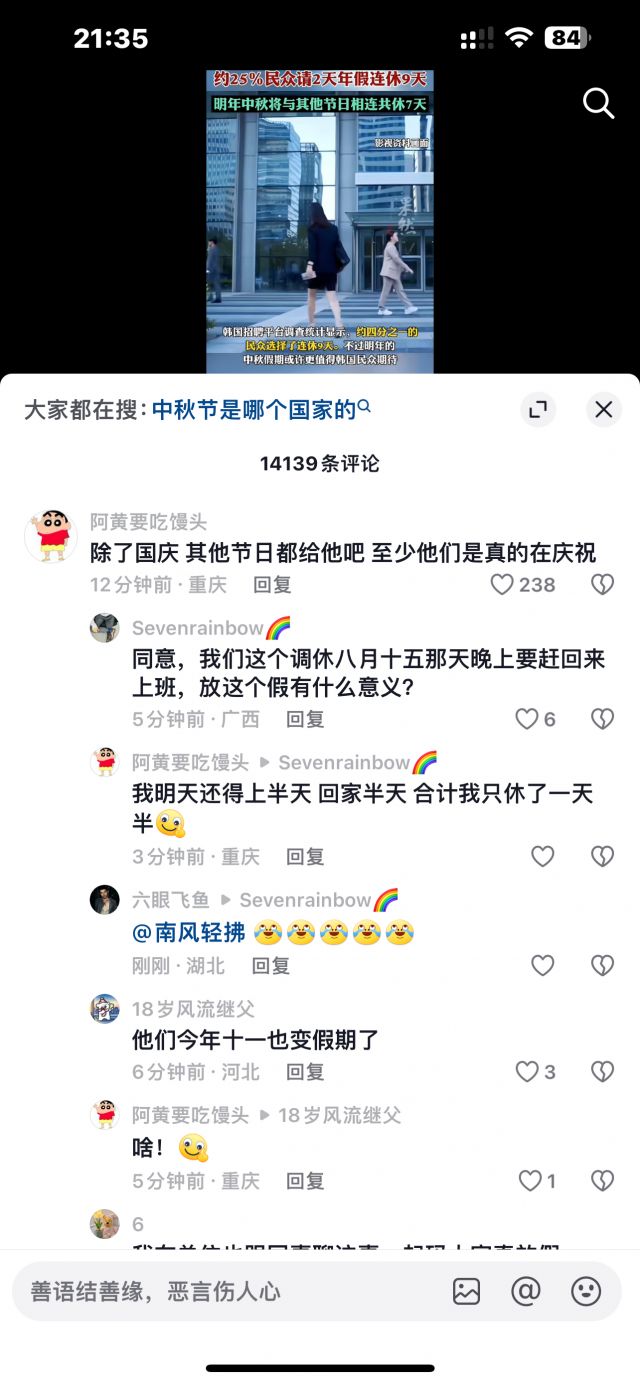The height and width of the screenshot is (1384, 640).
Task: Open the search icon above the video
Action: click(x=598, y=103)
